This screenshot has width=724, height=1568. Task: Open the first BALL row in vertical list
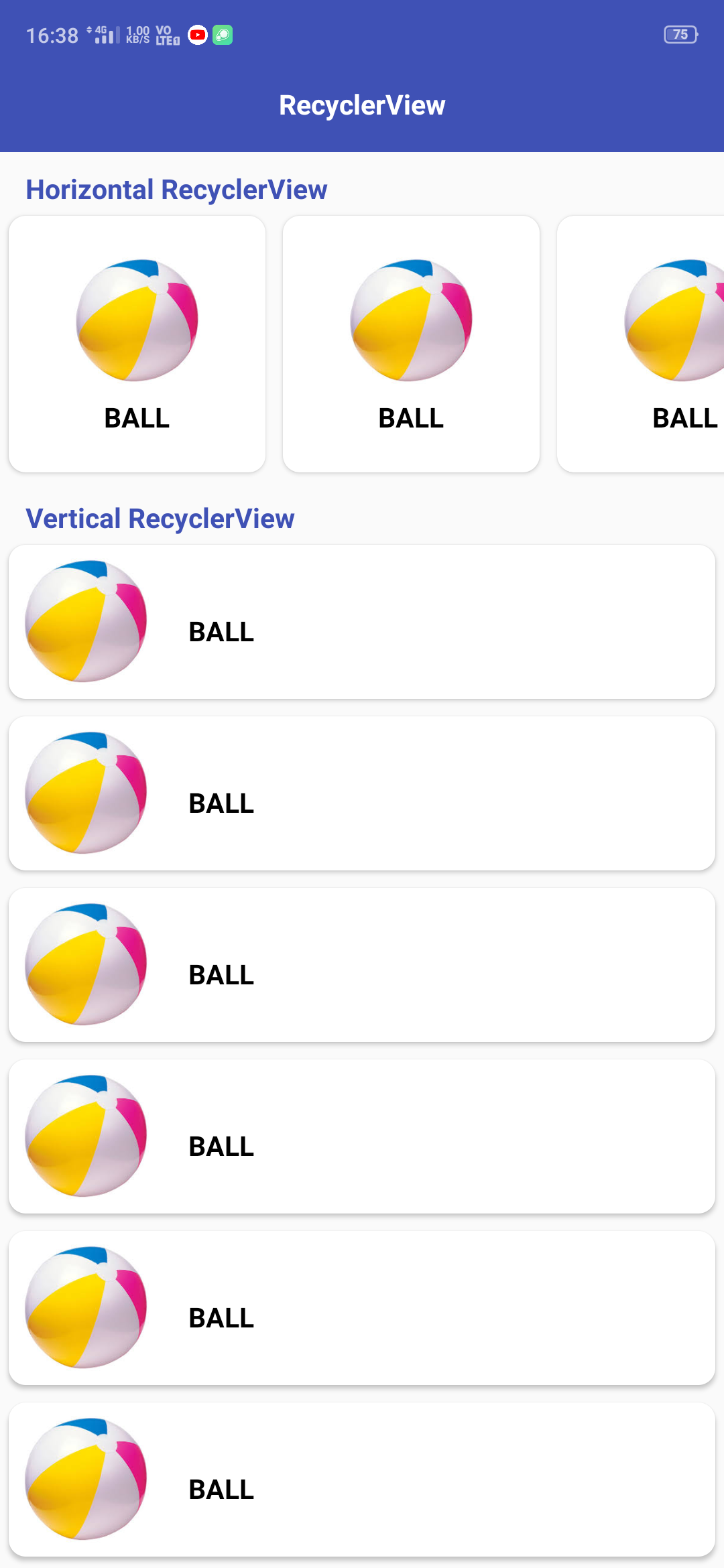tap(362, 622)
